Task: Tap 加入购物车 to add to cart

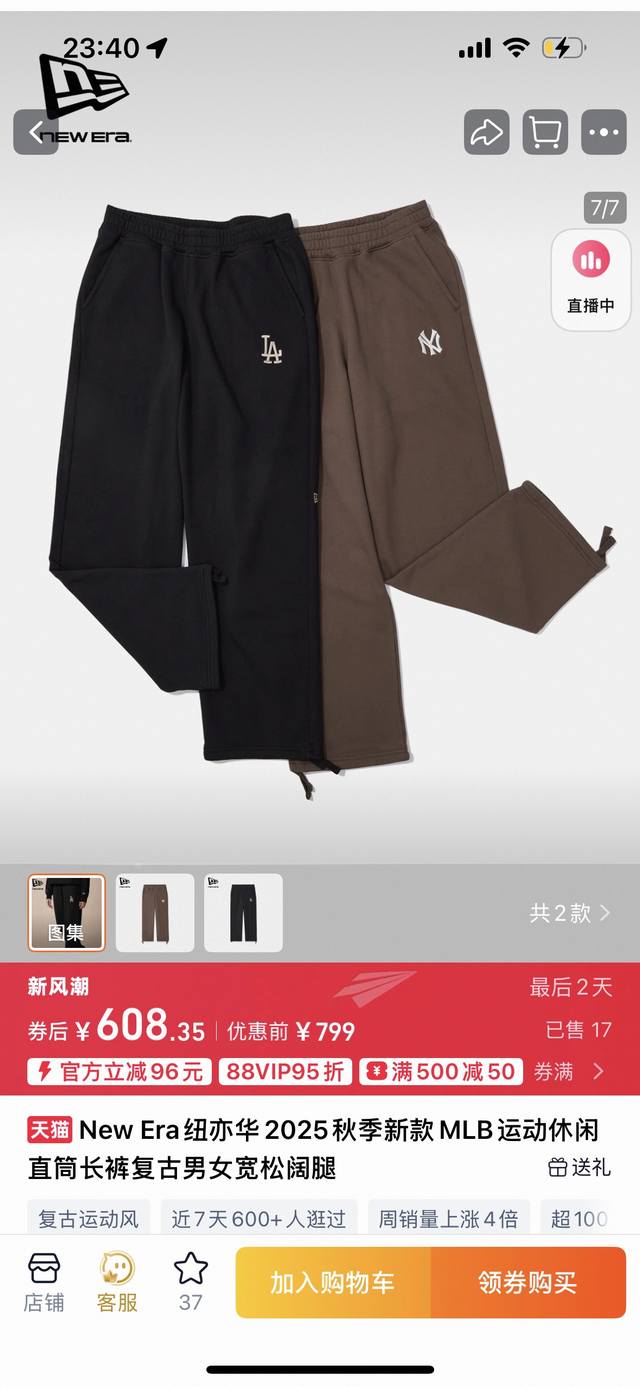Action: [x=333, y=1283]
